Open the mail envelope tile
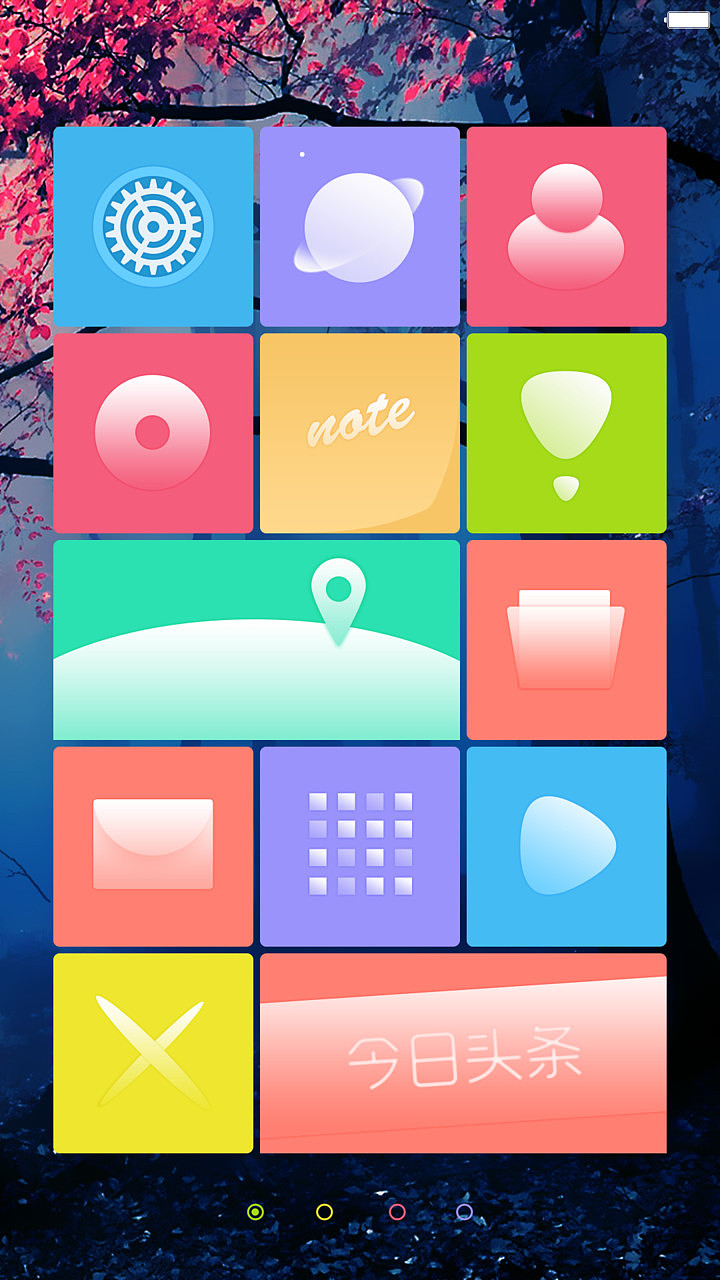 [x=153, y=846]
